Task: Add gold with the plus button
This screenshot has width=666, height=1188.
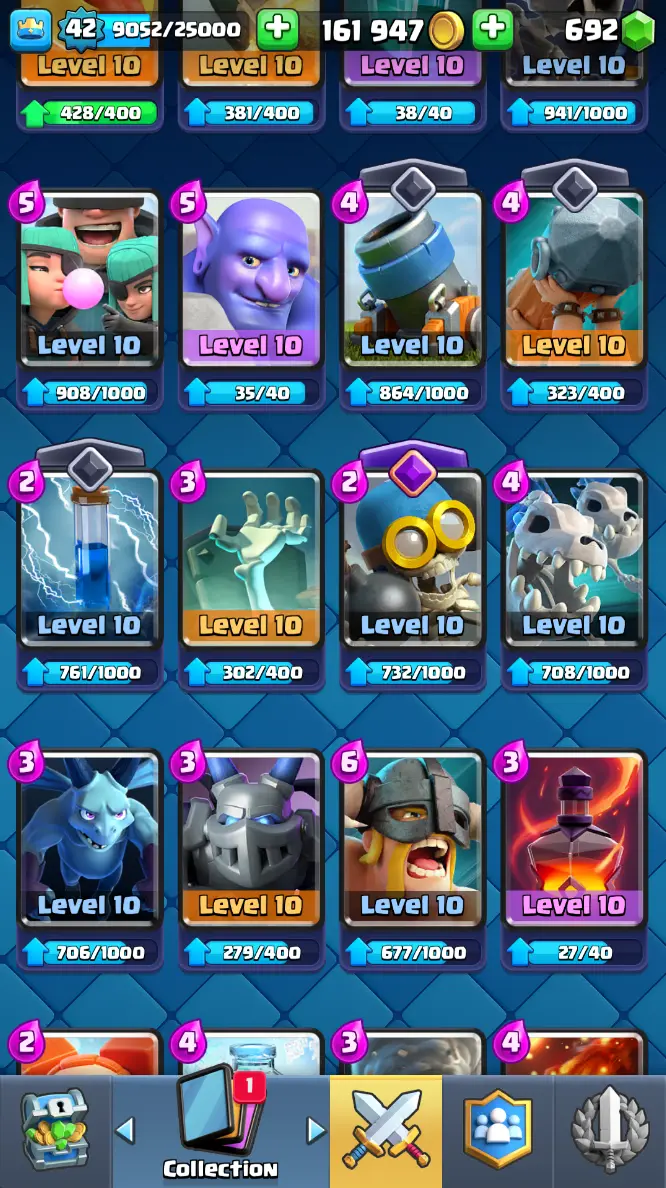Action: pyautogui.click(x=492, y=30)
